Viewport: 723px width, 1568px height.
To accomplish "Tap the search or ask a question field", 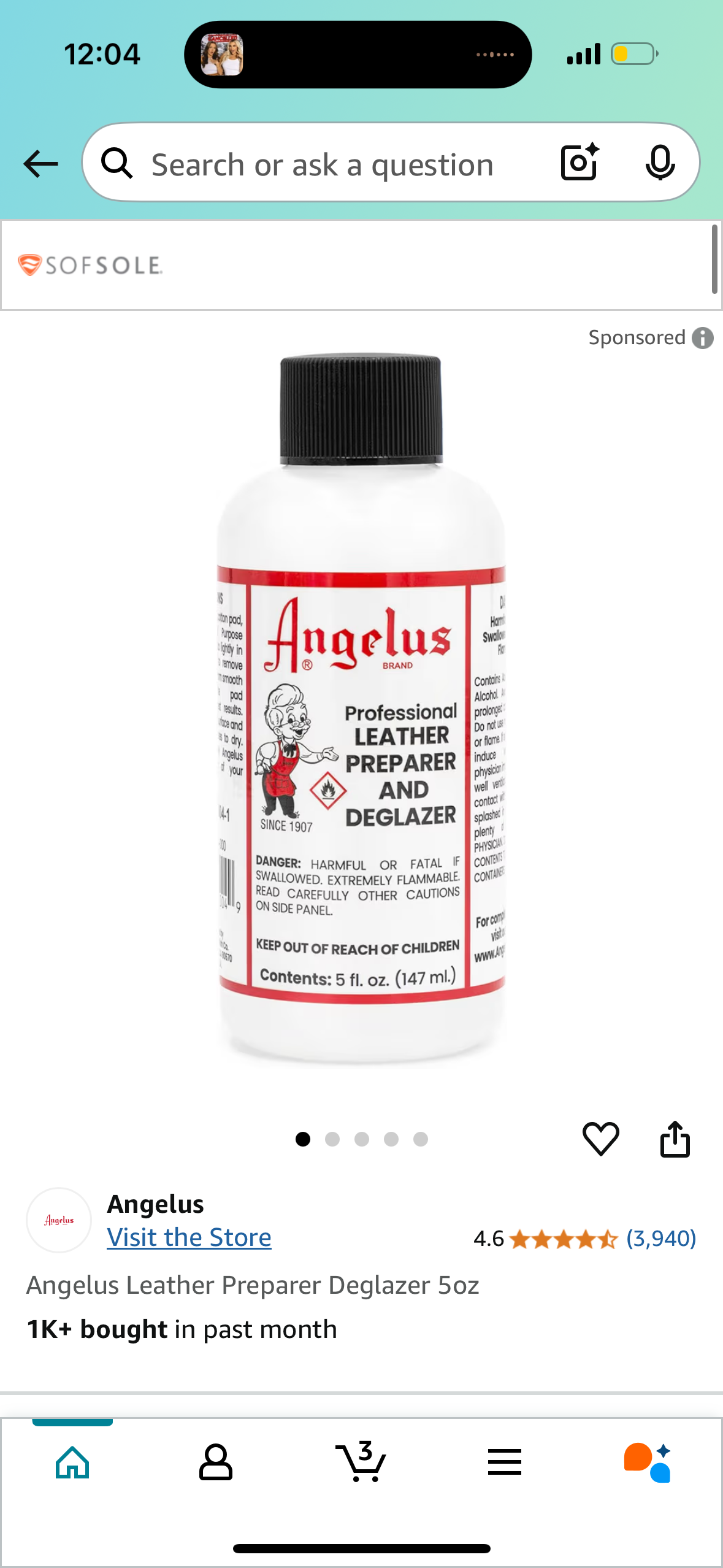I will pos(322,165).
